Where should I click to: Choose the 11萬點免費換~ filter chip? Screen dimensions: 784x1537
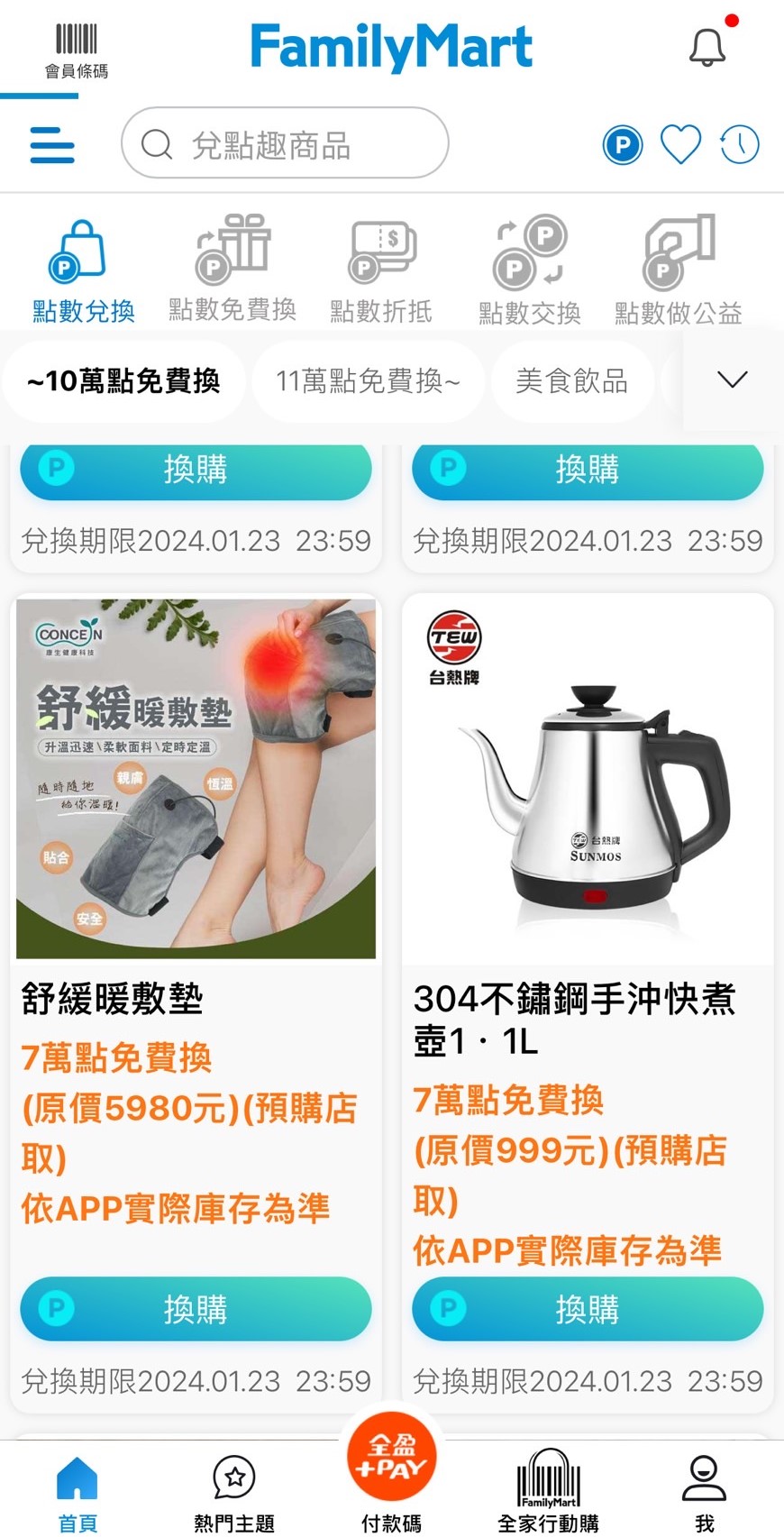click(x=368, y=381)
